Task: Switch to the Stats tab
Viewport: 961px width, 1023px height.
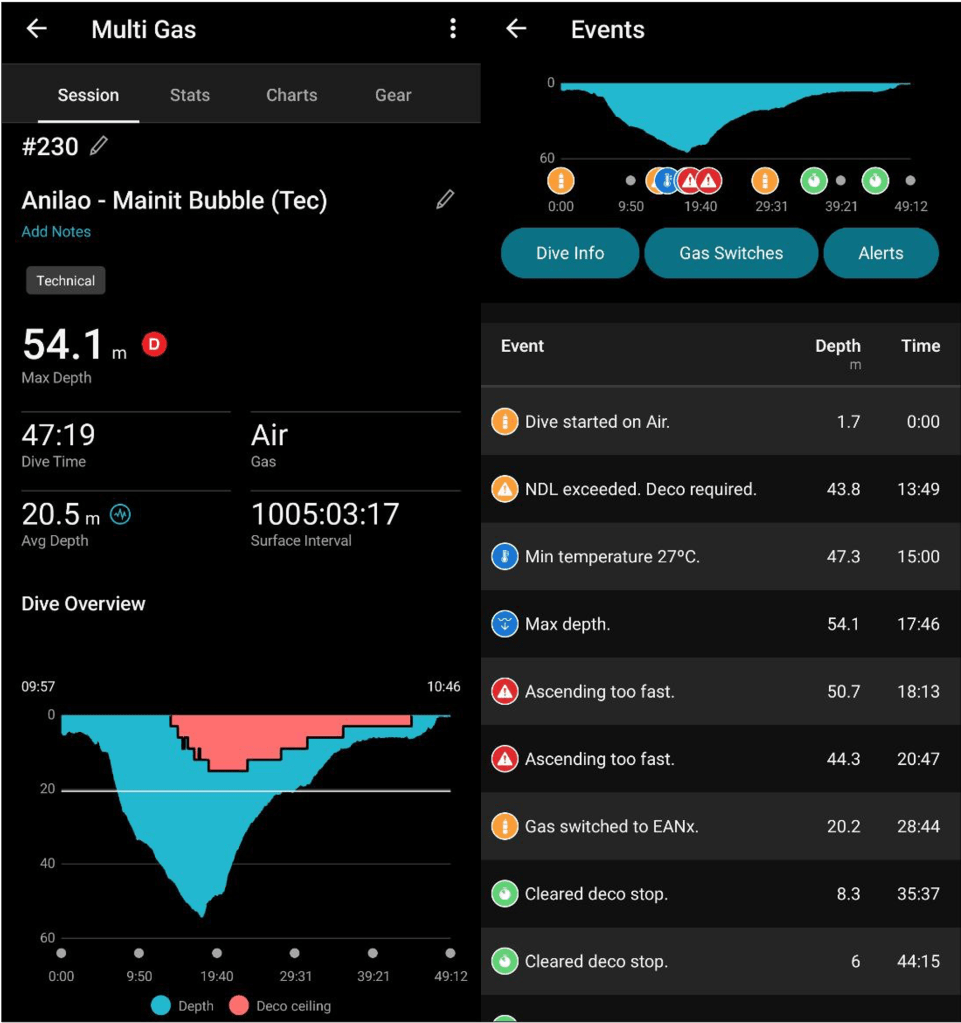Action: (190, 95)
